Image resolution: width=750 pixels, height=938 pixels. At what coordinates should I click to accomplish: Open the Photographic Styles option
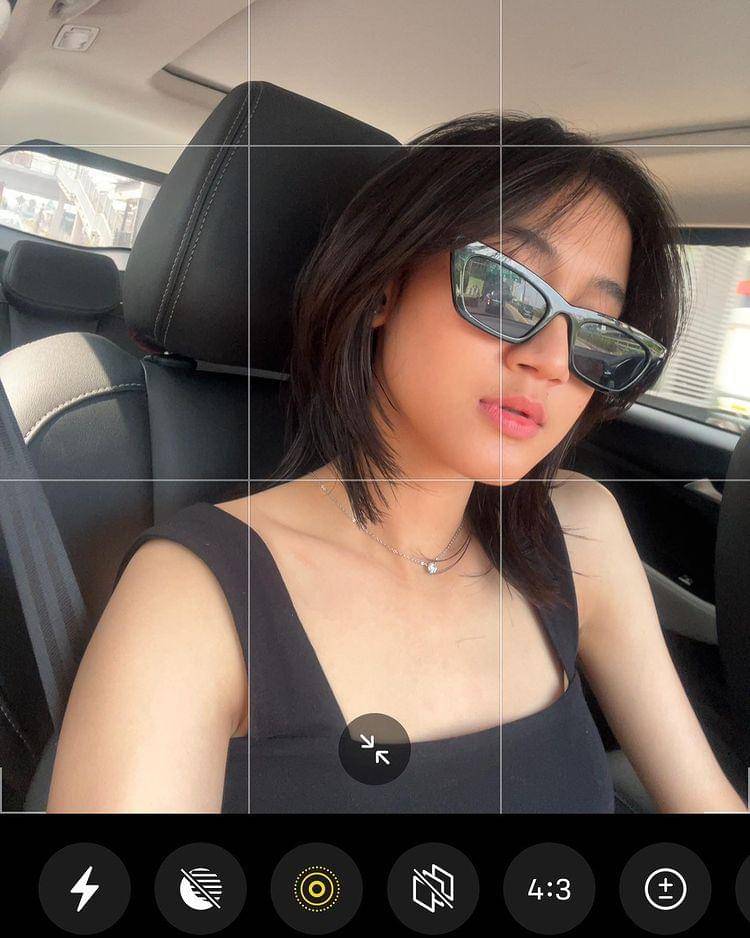pos(433,888)
